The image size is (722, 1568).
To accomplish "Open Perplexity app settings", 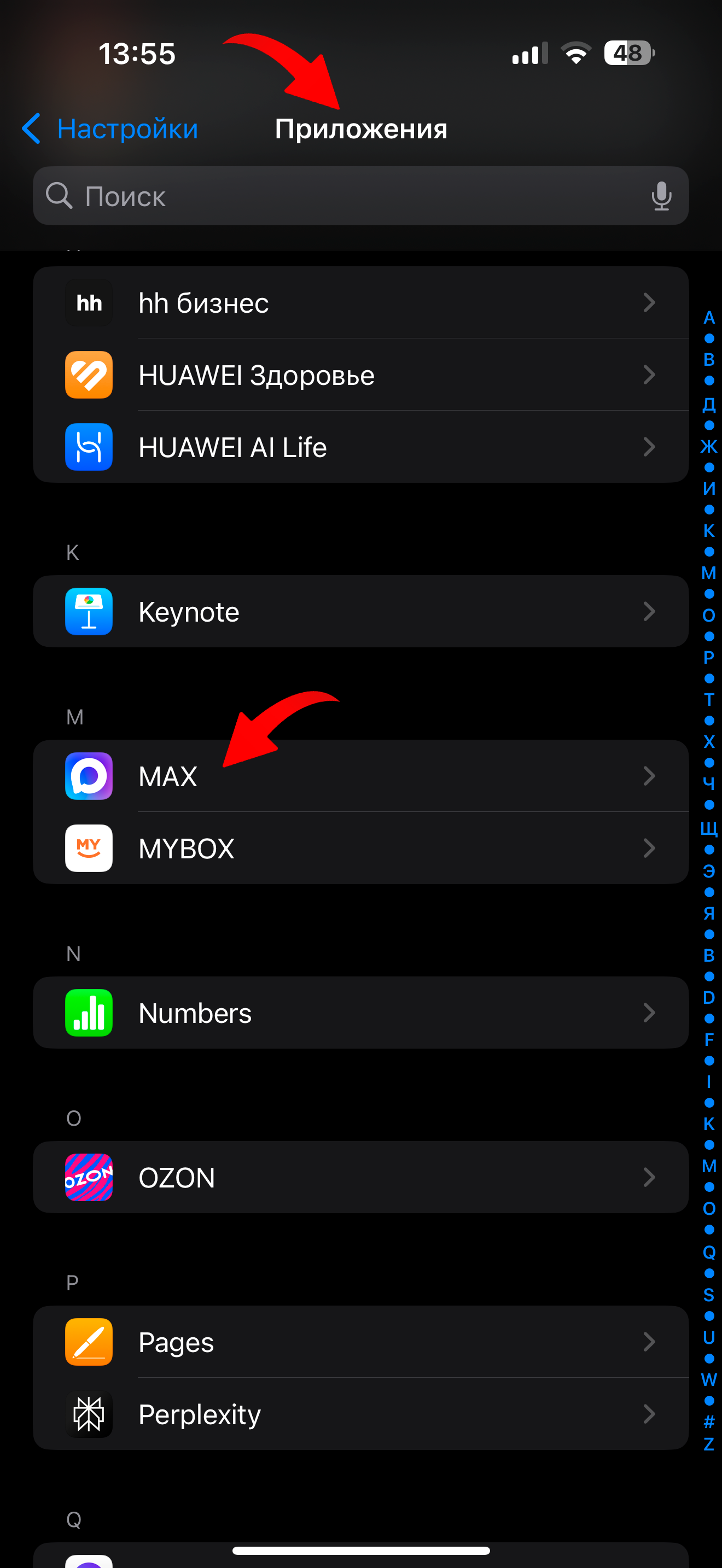I will point(360,1414).
